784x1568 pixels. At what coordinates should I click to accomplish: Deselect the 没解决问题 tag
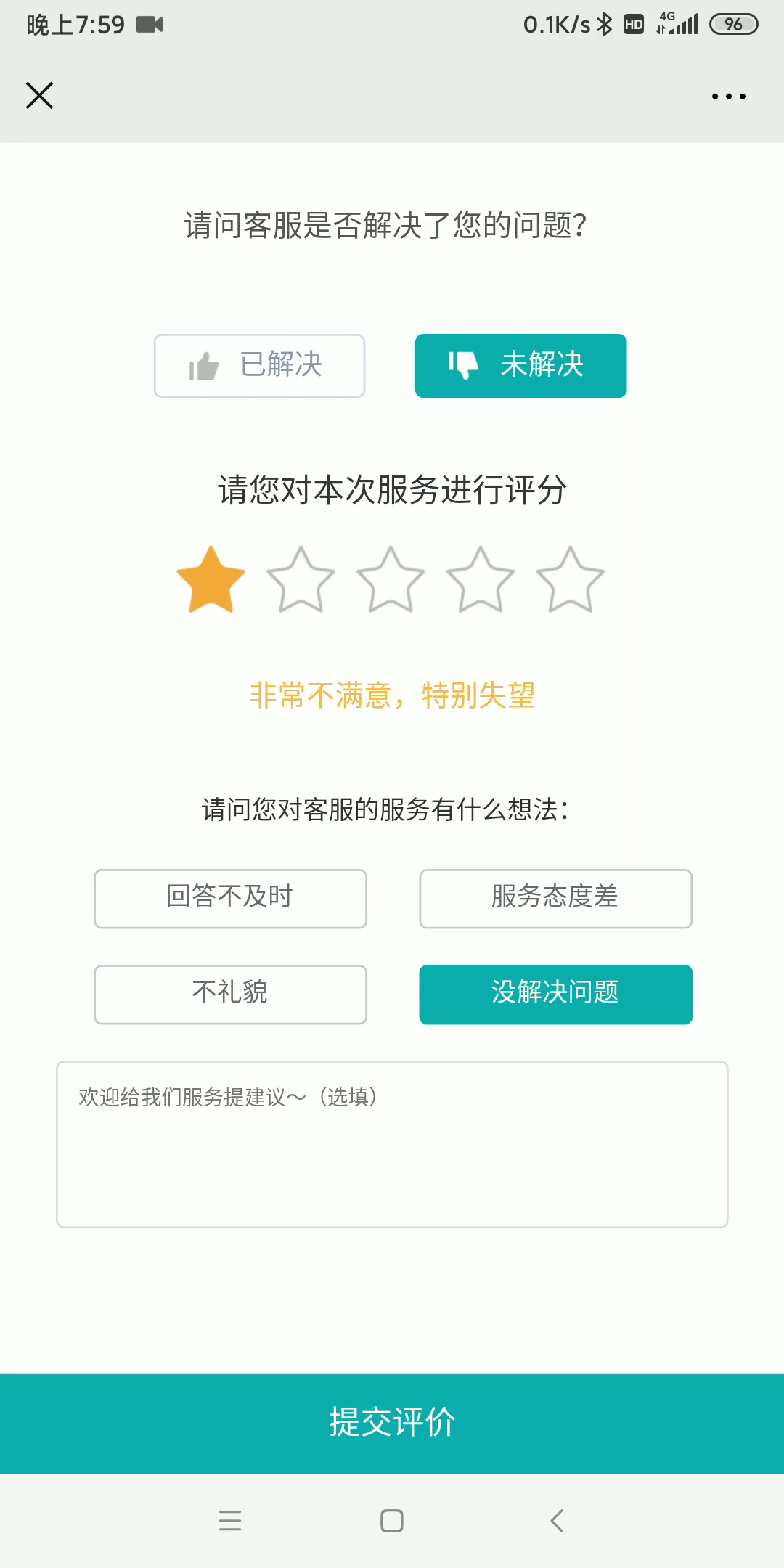click(555, 994)
